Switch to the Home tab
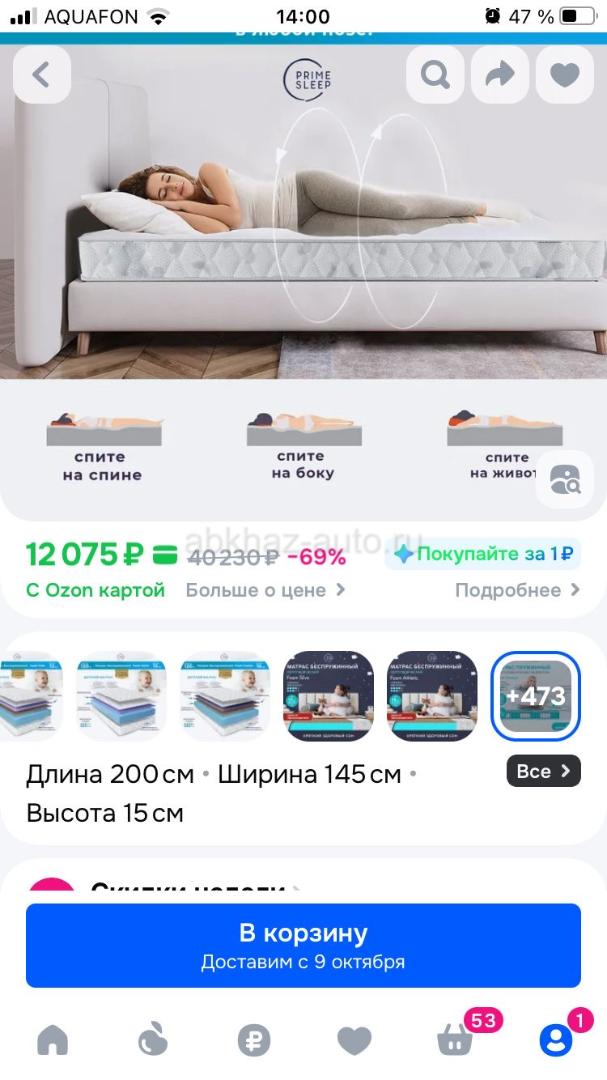This screenshot has width=607, height=1080. [x=53, y=1041]
